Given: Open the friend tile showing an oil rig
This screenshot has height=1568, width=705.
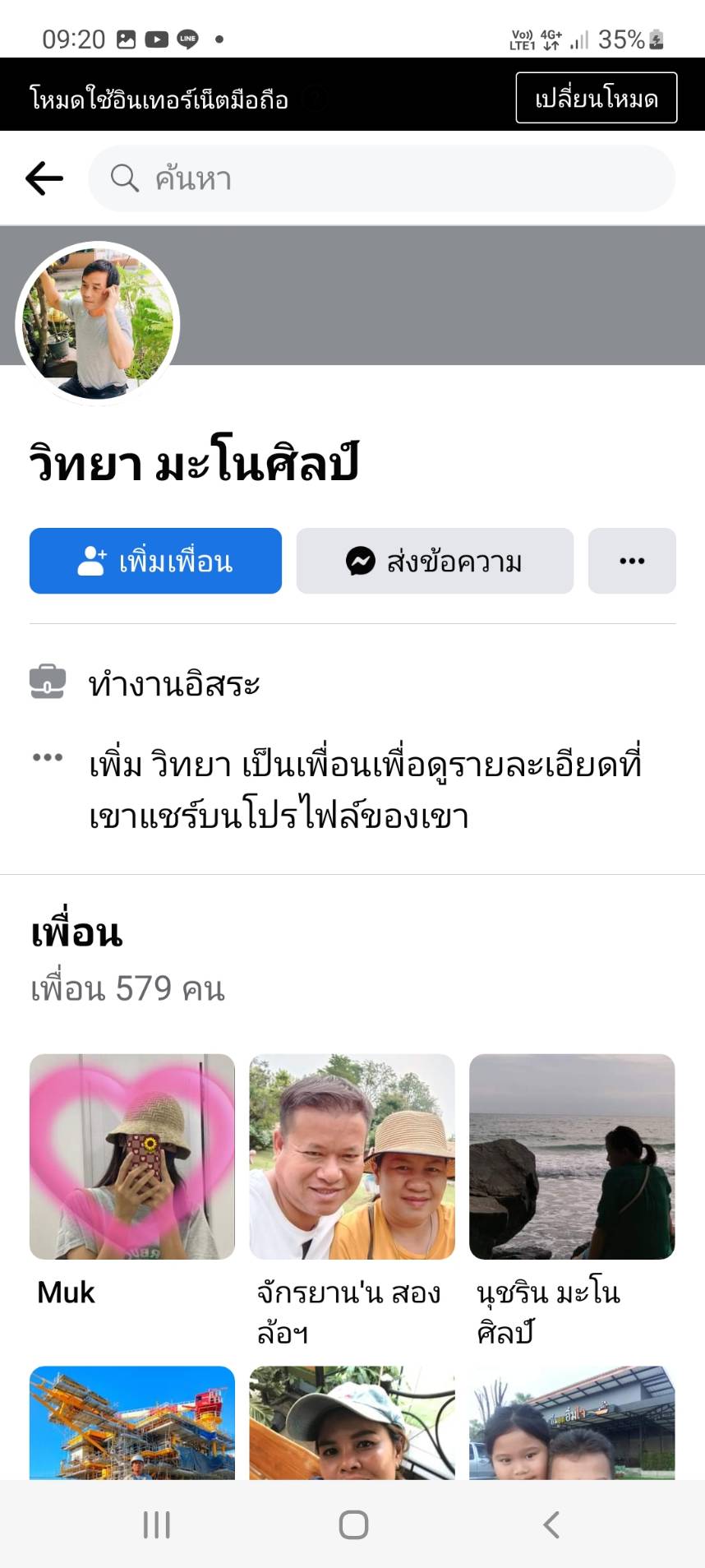Looking at the screenshot, I should pyautogui.click(x=132, y=1422).
